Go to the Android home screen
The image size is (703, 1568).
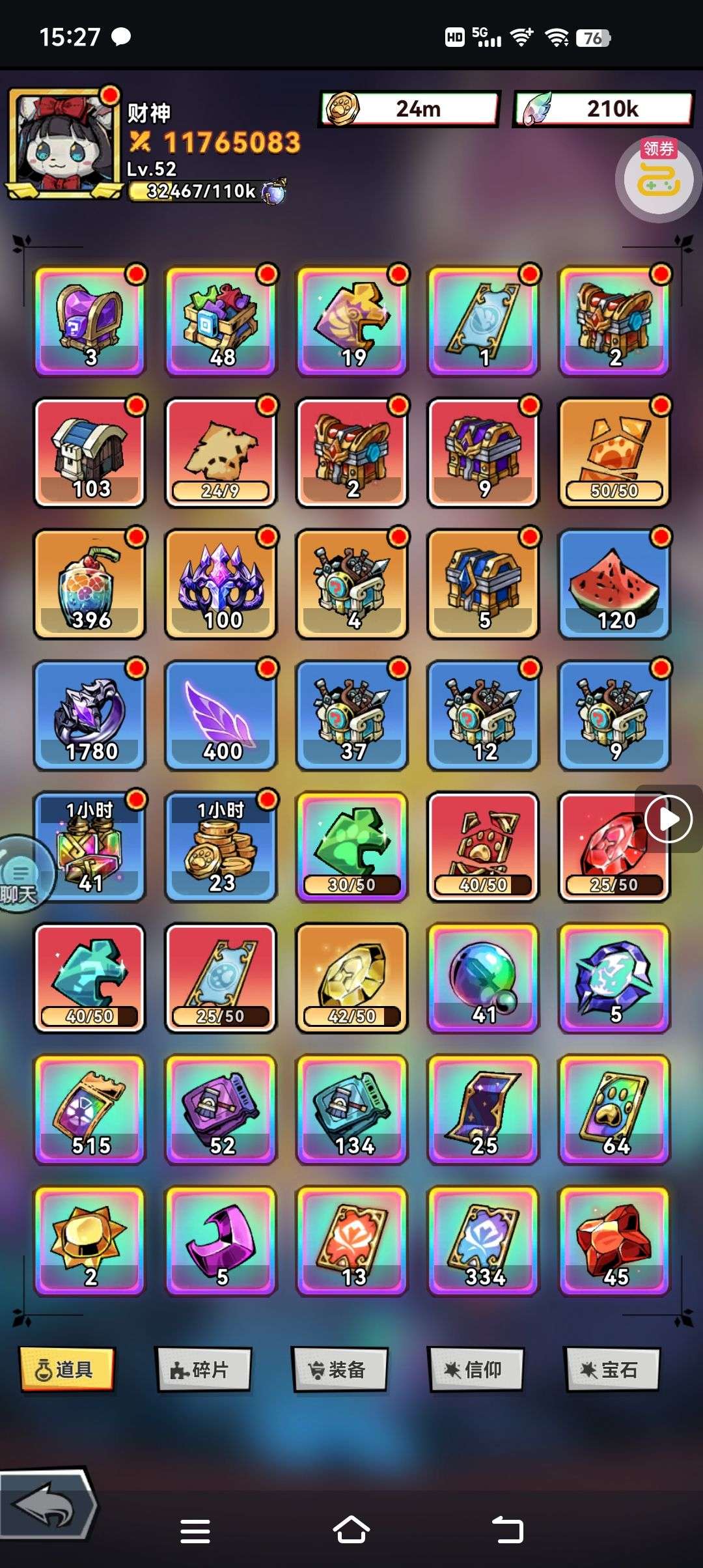pos(351,1530)
